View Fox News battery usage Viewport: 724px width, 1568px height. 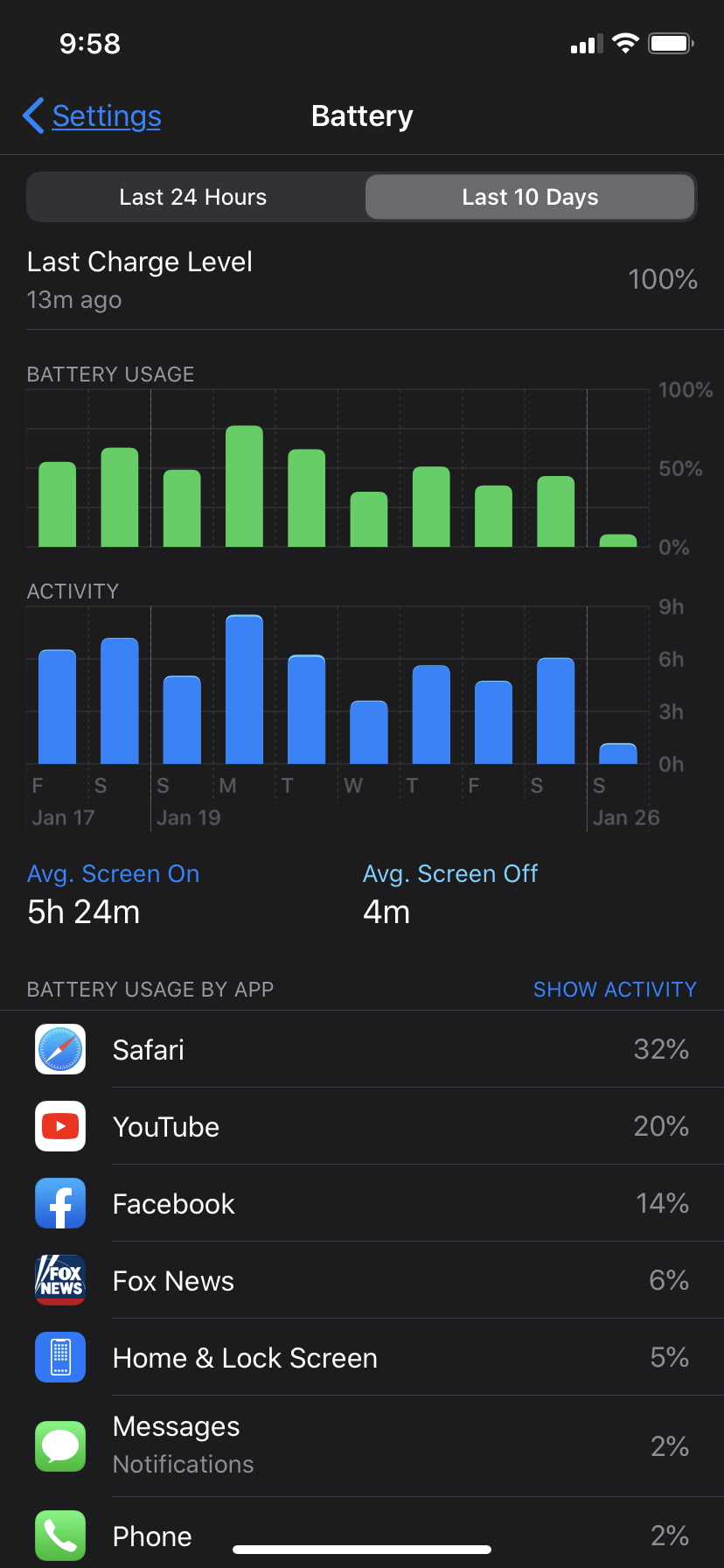362,1280
